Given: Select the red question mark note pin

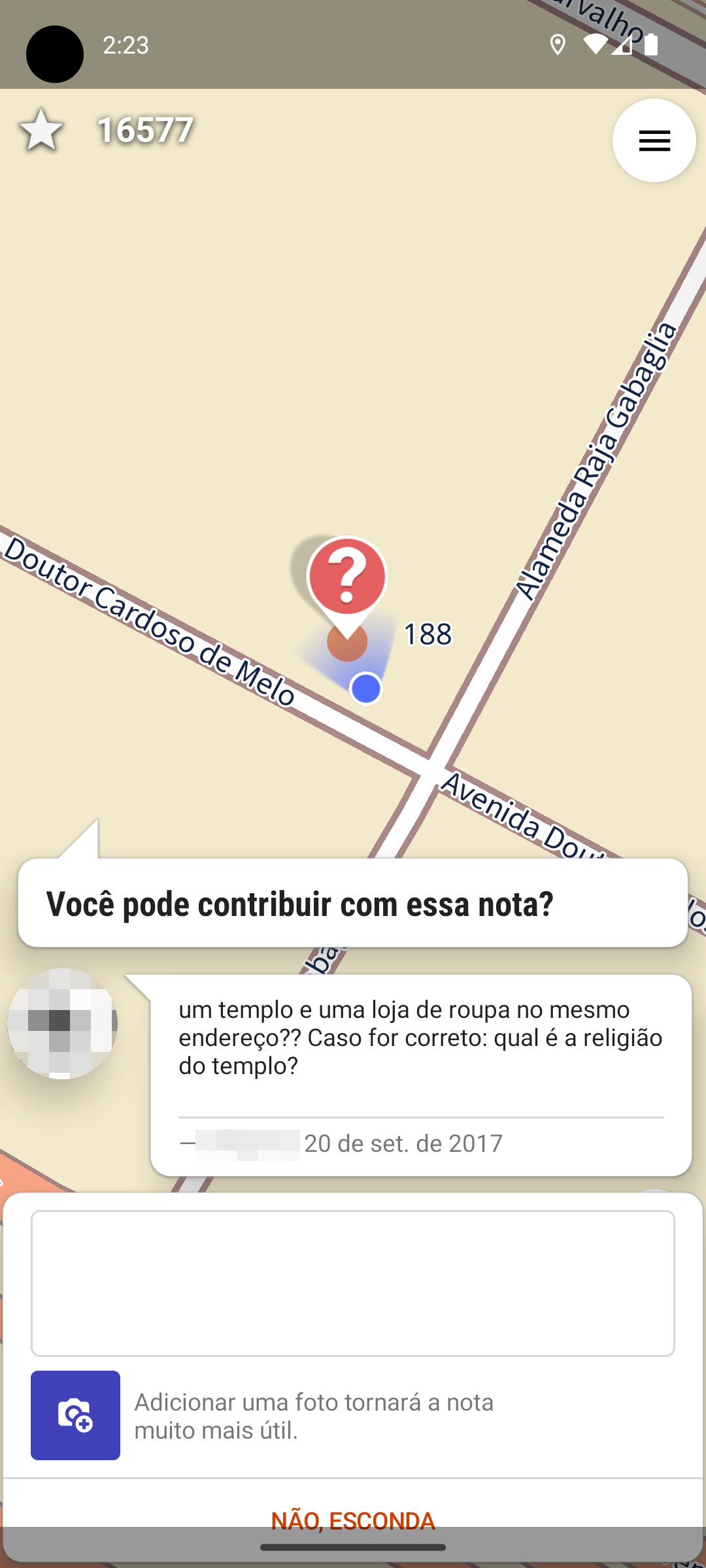Looking at the screenshot, I should (347, 579).
